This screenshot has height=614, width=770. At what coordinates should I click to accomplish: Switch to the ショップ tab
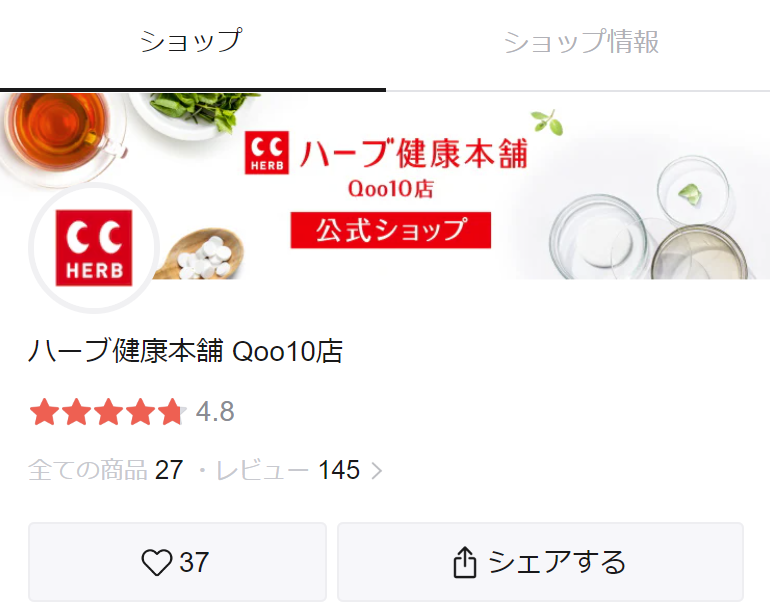[x=191, y=42]
